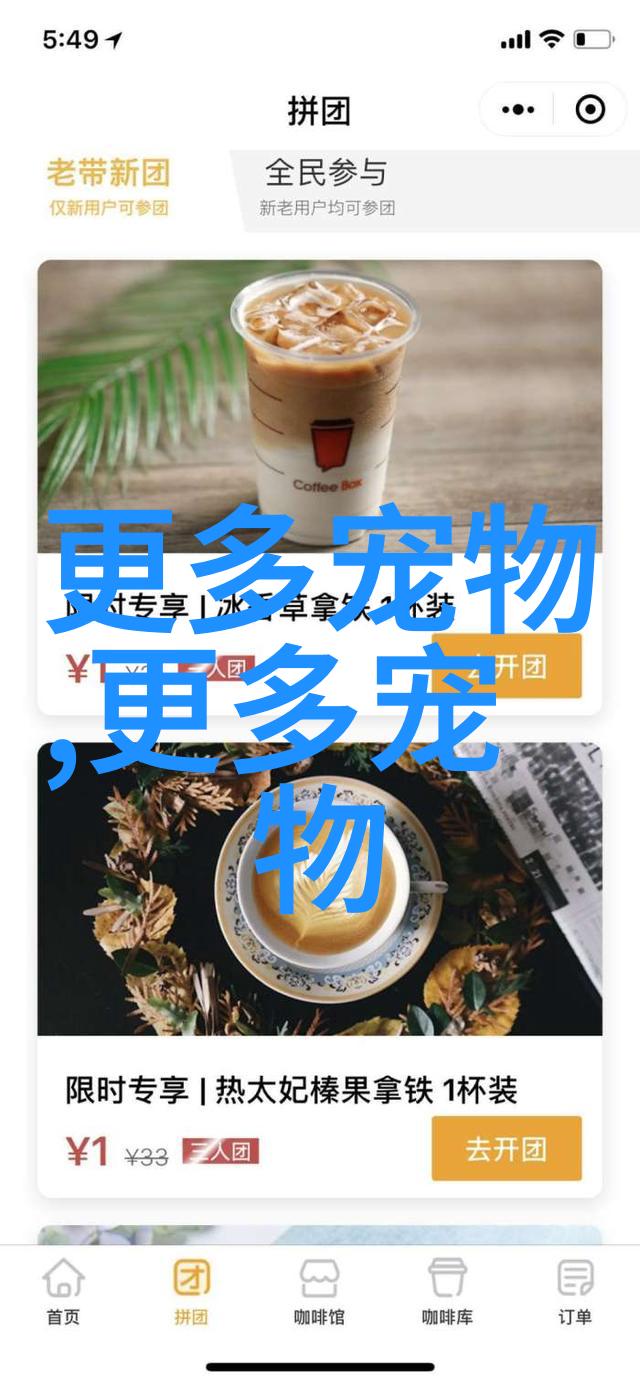Image resolution: width=640 pixels, height=1385 pixels.
Task: Switch to the 全民参与 tab
Action: (x=326, y=185)
